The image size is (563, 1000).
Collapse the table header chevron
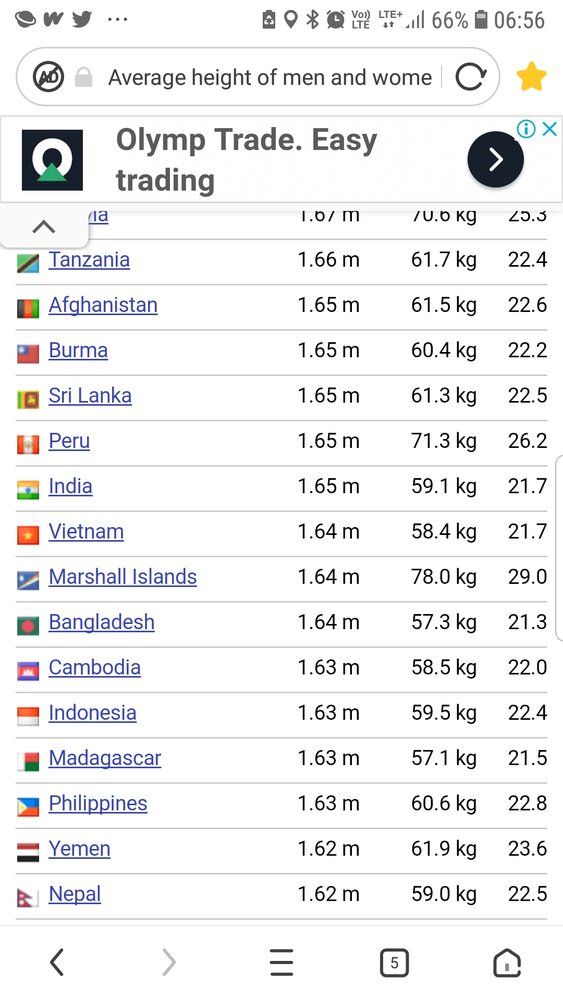44,226
